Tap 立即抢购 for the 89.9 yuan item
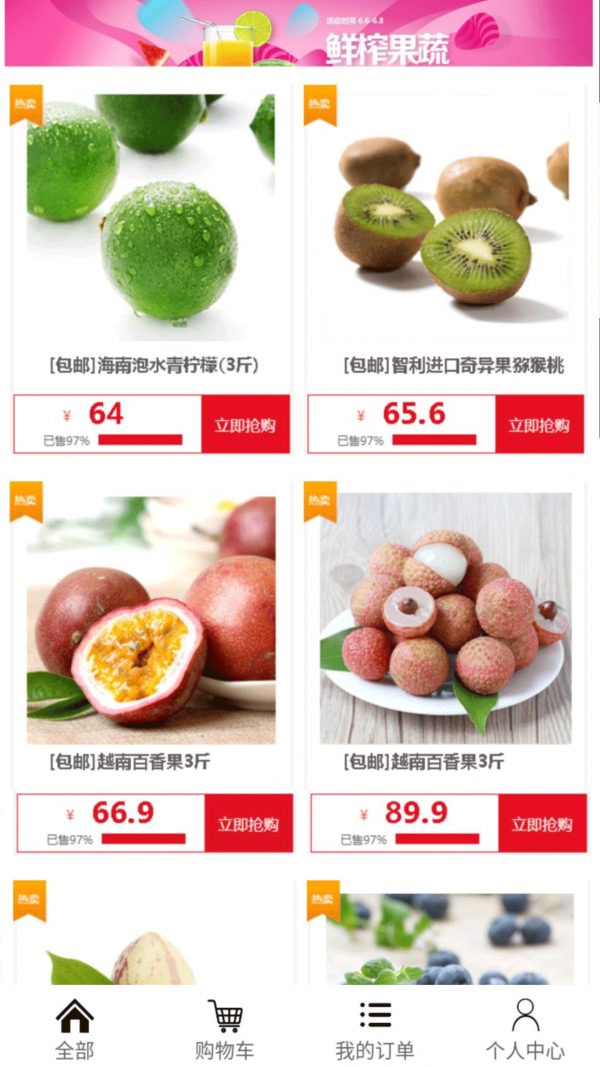 (542, 824)
